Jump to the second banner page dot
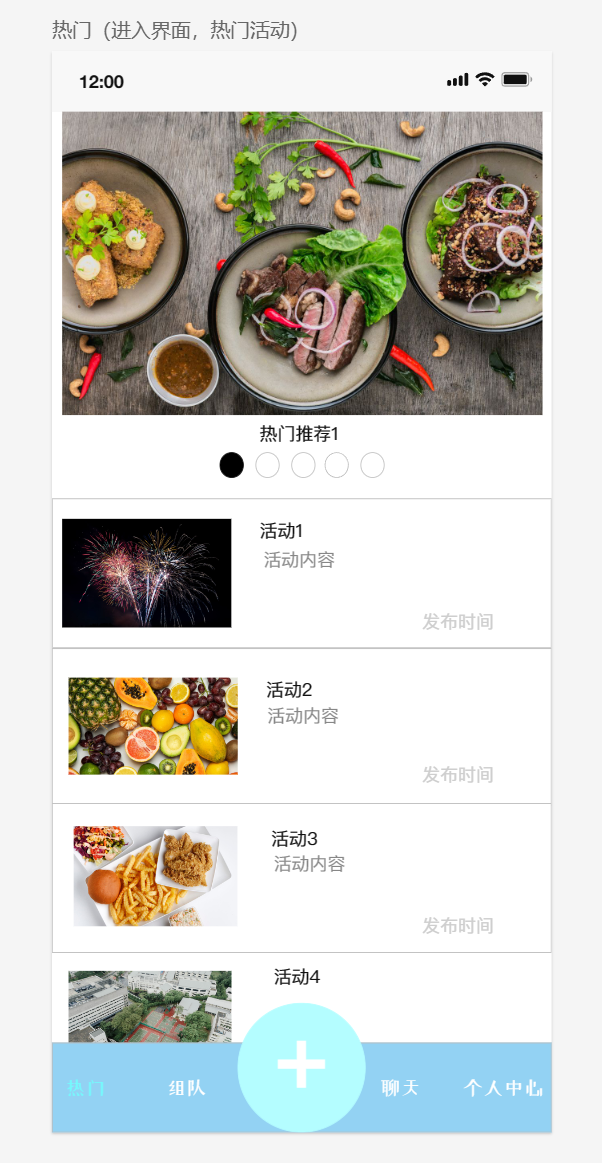 [x=267, y=465]
